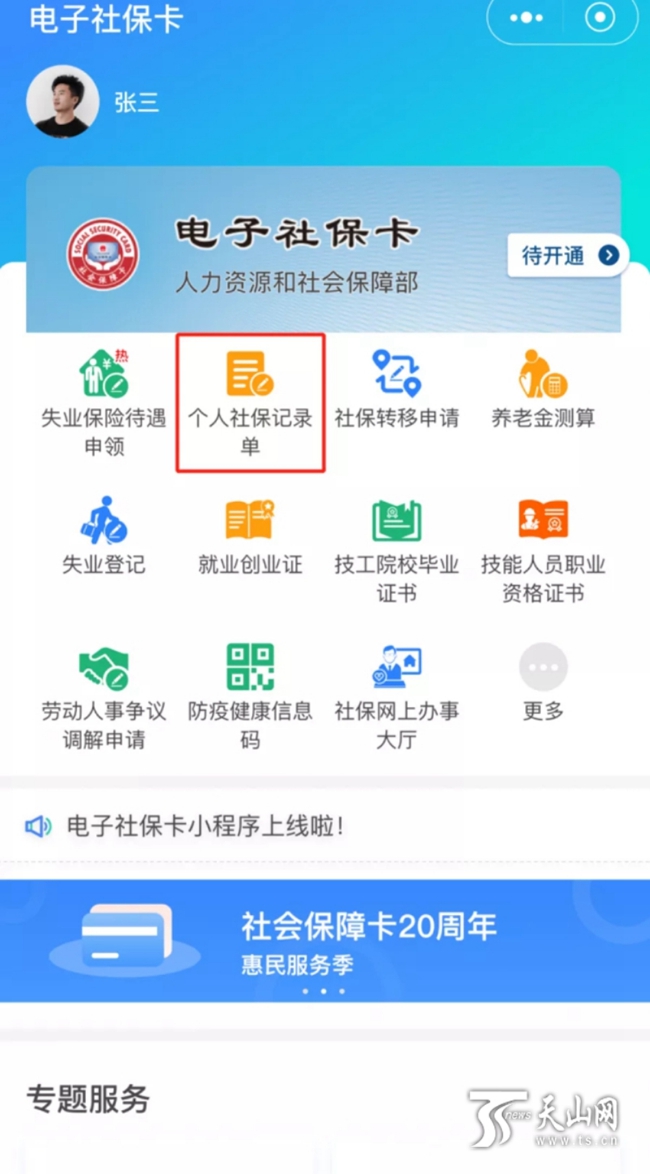The image size is (650, 1174).
Task: Open 技工院校毕业证书
Action: tap(397, 548)
